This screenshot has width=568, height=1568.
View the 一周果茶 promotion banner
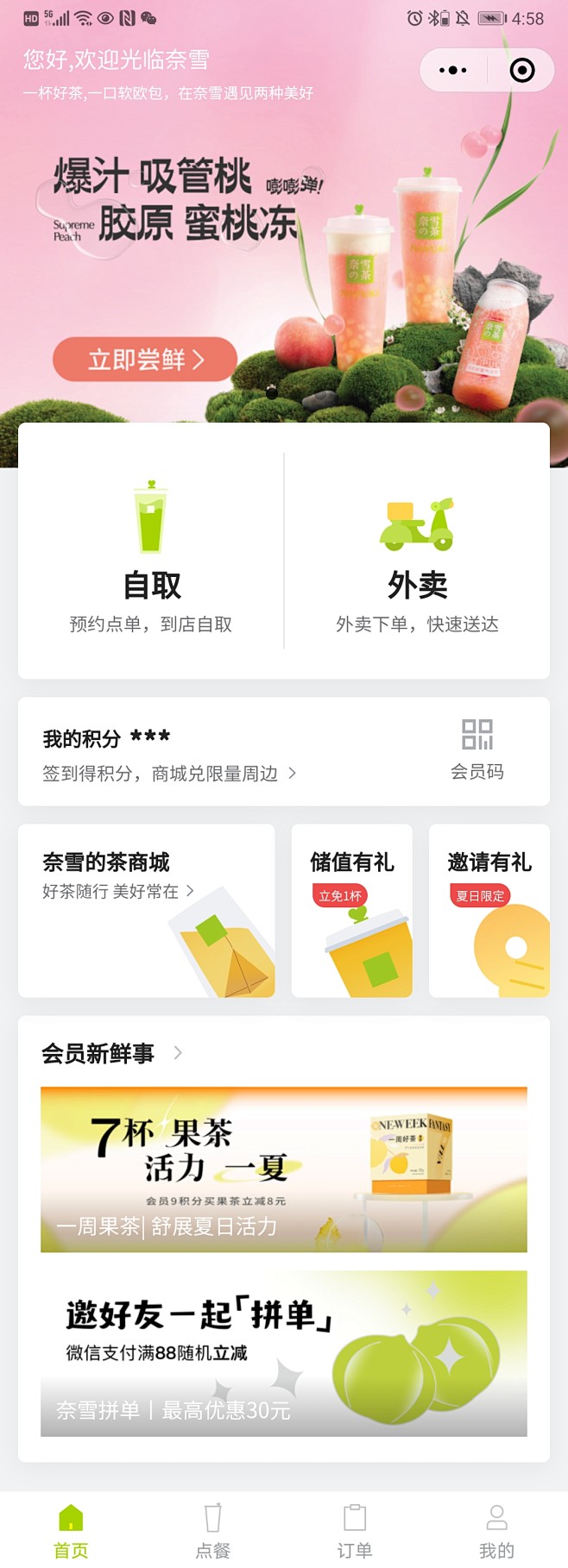284,1170
